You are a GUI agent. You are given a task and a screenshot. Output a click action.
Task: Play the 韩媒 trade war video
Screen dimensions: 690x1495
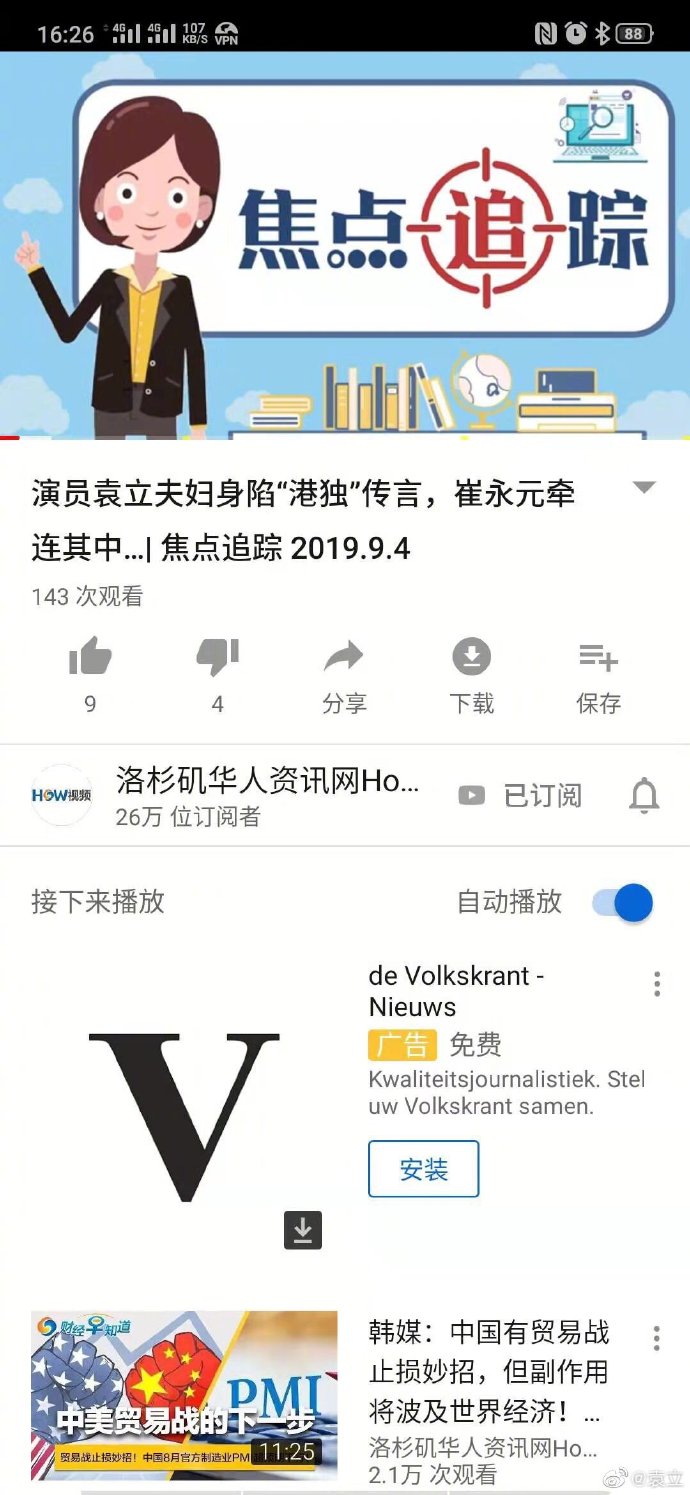(184, 1395)
